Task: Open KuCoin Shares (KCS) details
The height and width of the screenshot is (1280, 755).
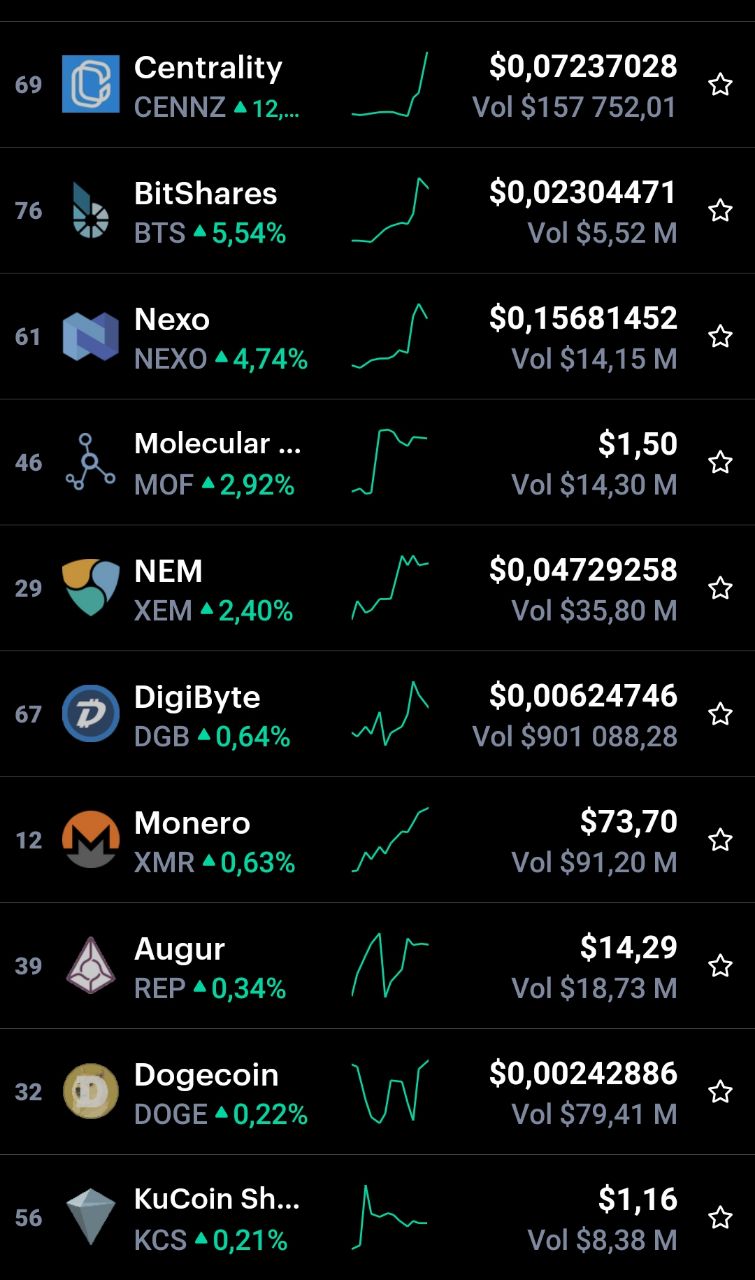Action: tap(377, 1218)
